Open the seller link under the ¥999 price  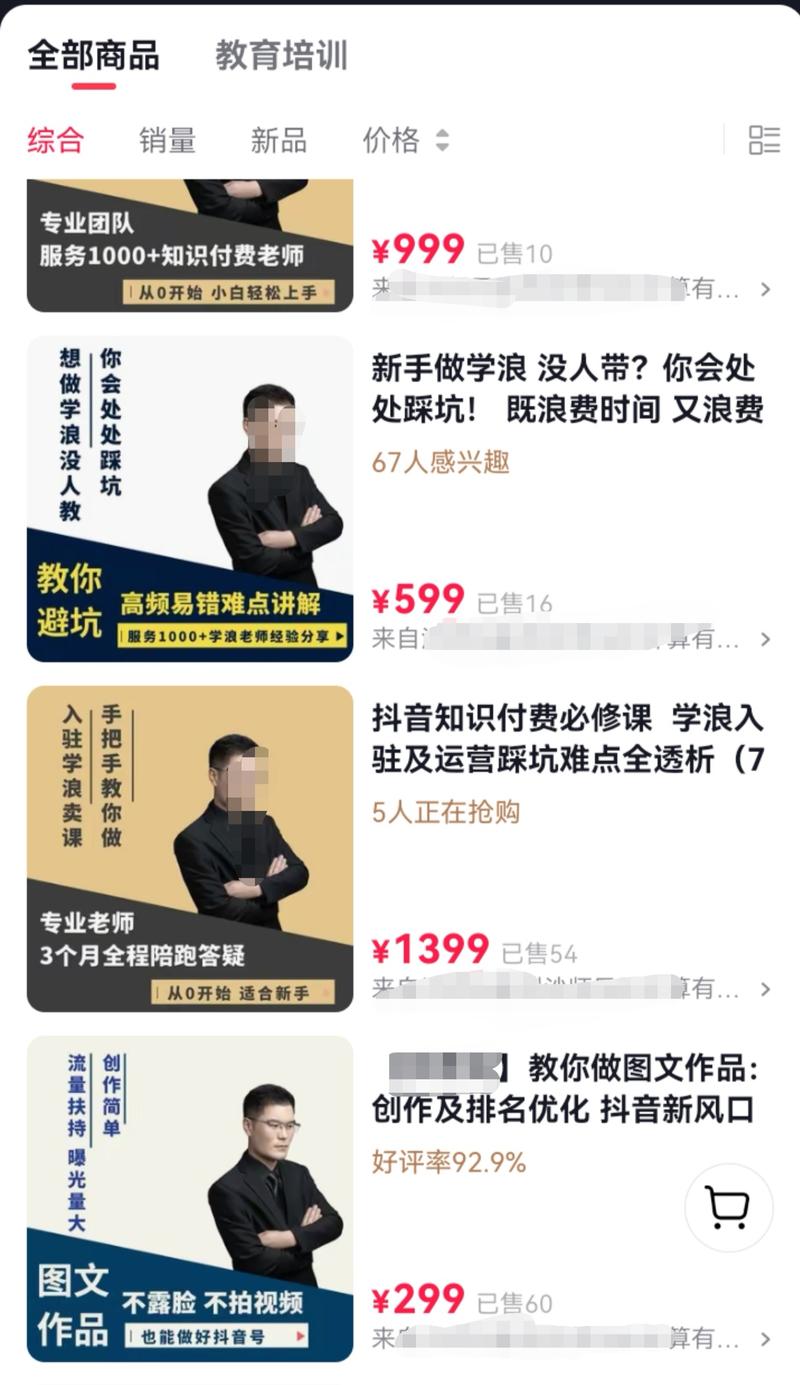pyautogui.click(x=570, y=289)
